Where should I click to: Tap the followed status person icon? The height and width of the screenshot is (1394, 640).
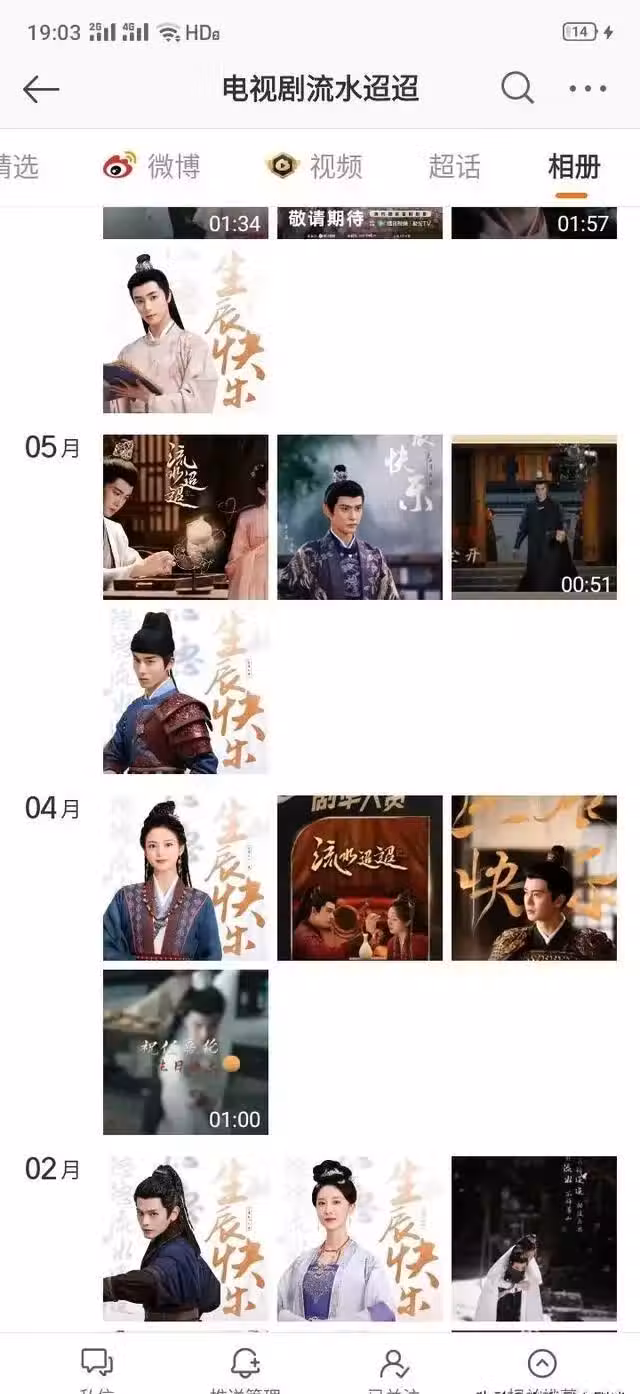point(394,1364)
